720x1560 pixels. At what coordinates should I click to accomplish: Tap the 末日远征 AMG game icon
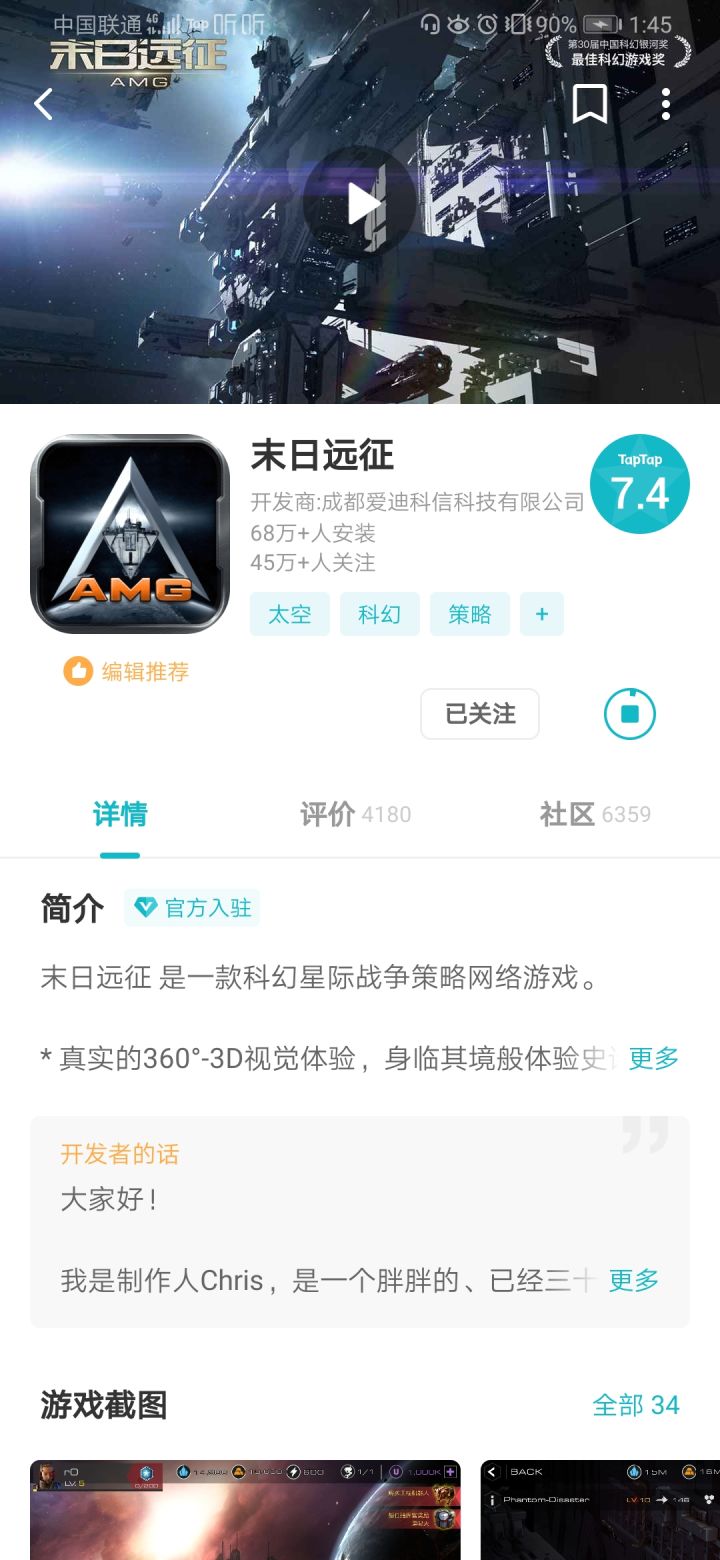click(x=130, y=533)
